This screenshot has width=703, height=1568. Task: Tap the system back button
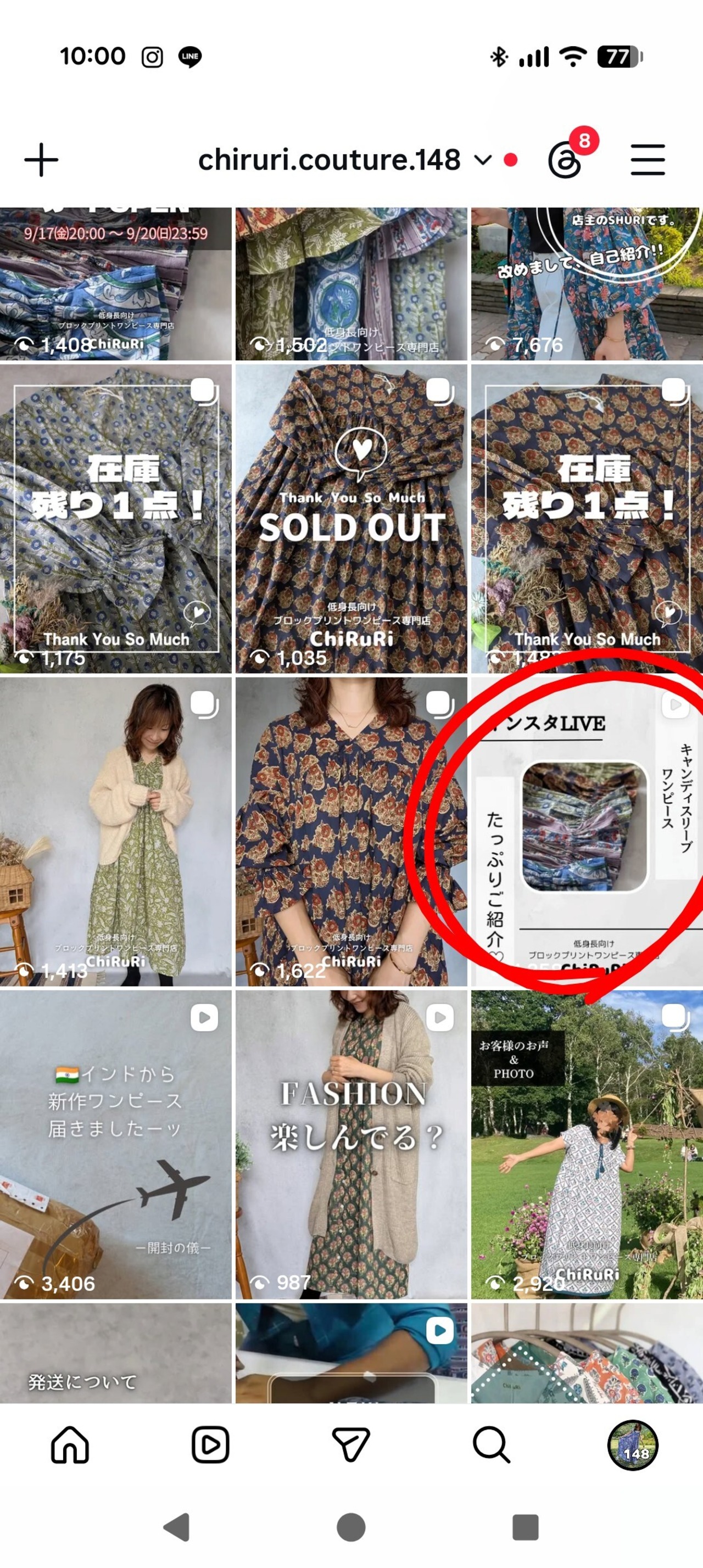177,1527
